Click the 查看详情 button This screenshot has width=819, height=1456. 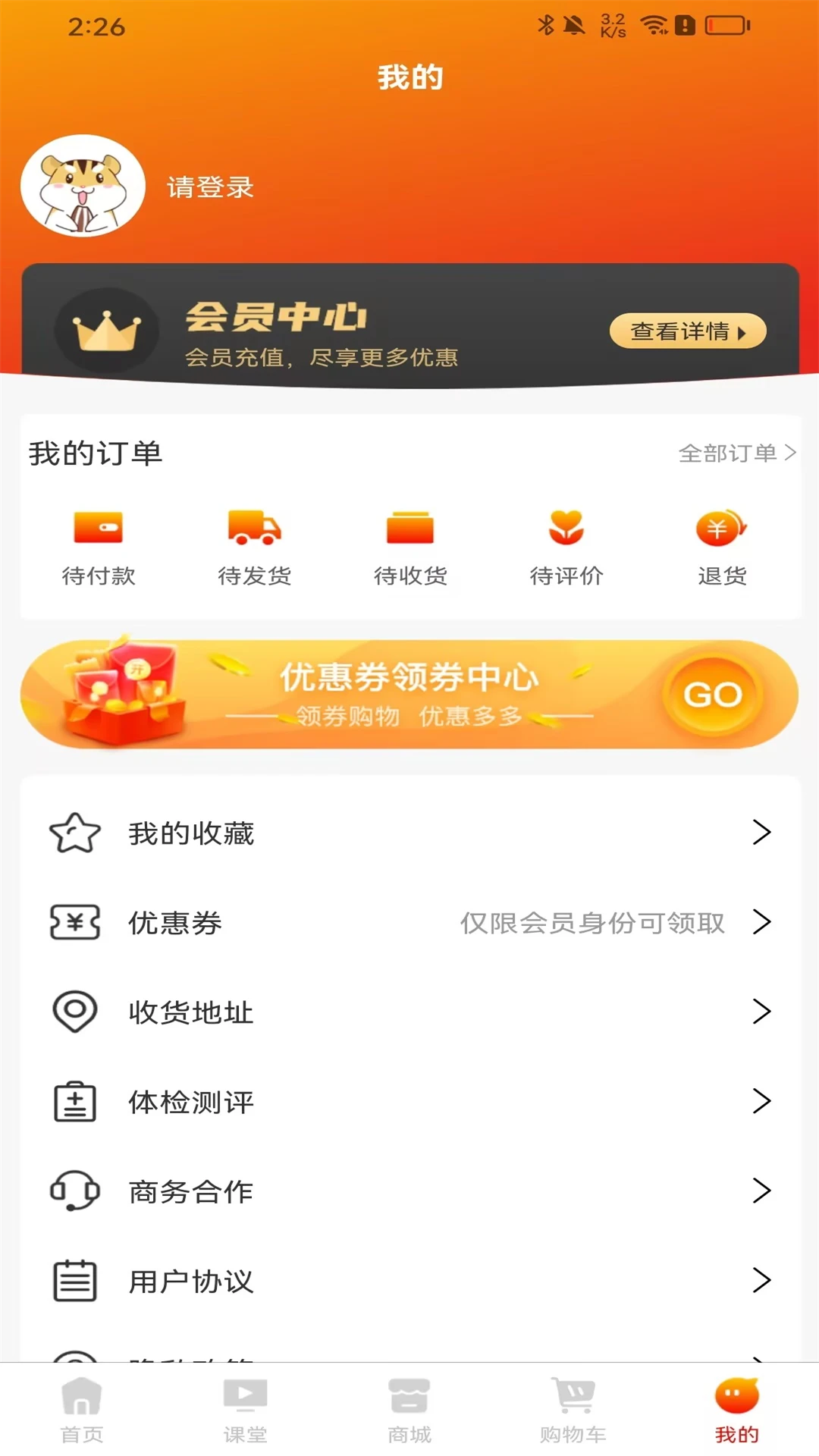click(687, 331)
